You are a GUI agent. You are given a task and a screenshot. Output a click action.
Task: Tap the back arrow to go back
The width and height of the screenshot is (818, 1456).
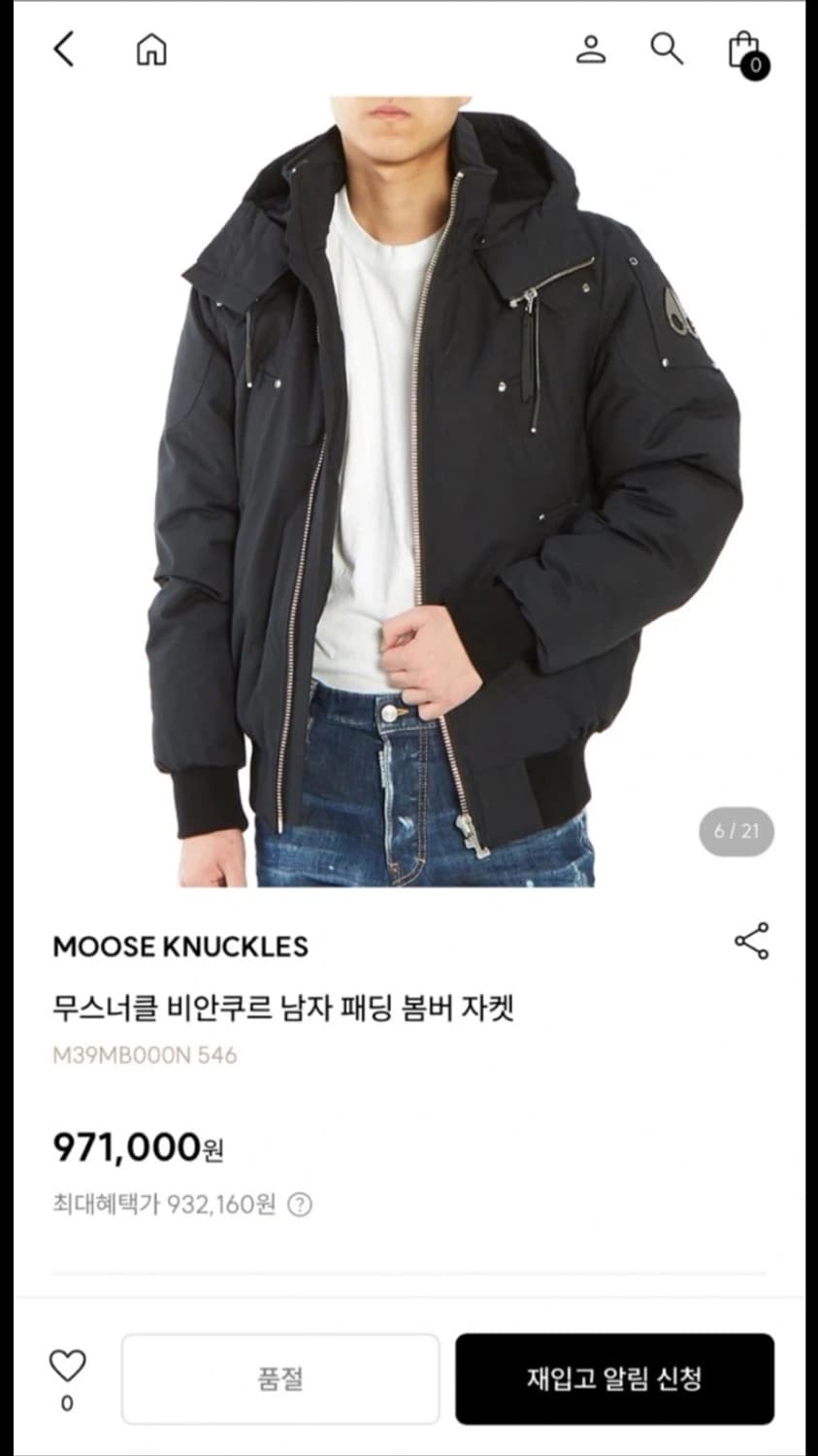click(x=64, y=50)
